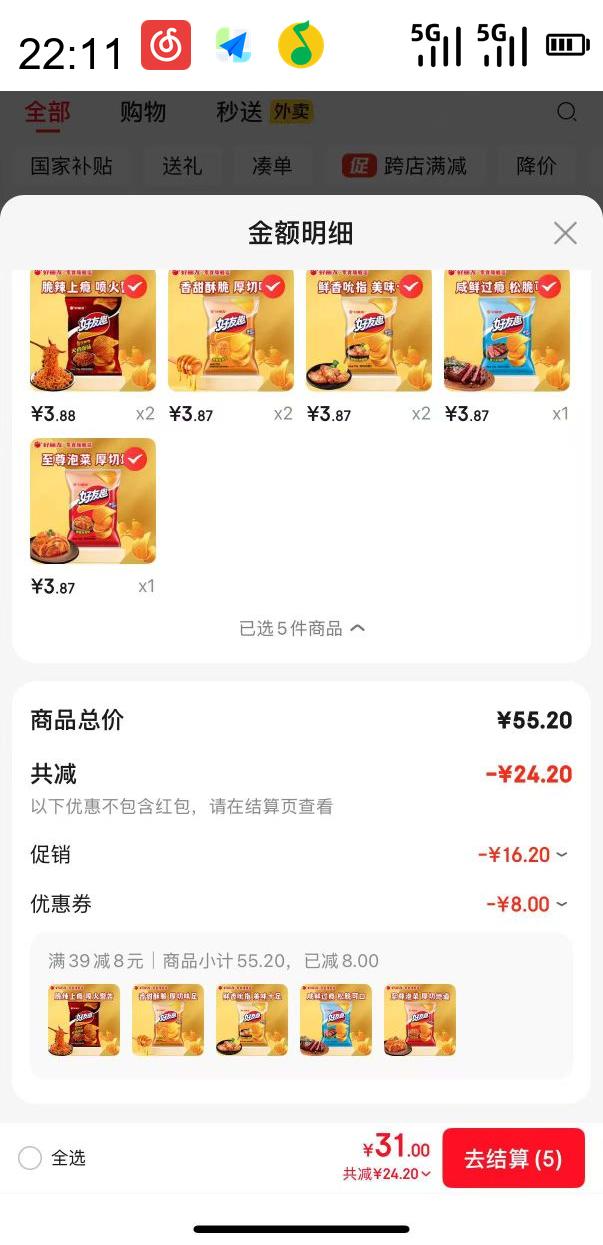Select all items with 全选

pos(31,1158)
